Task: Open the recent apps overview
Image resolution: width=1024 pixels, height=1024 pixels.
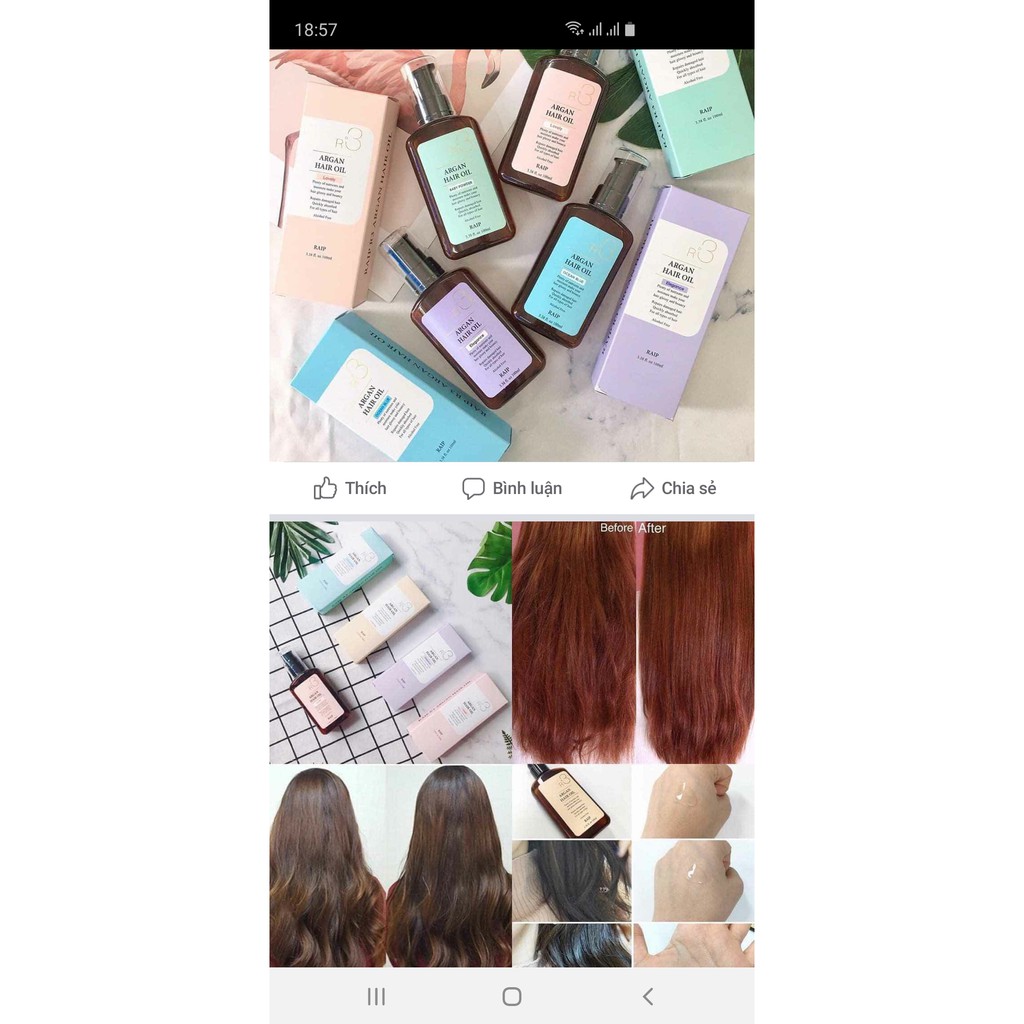Action: (376, 996)
